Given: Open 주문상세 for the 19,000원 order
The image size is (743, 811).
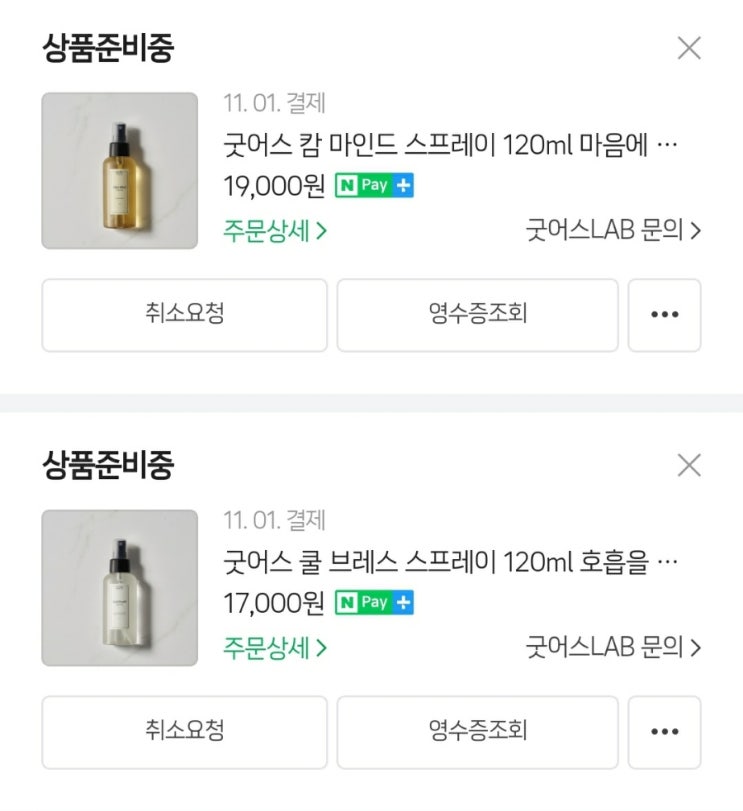Looking at the screenshot, I should (x=275, y=231).
